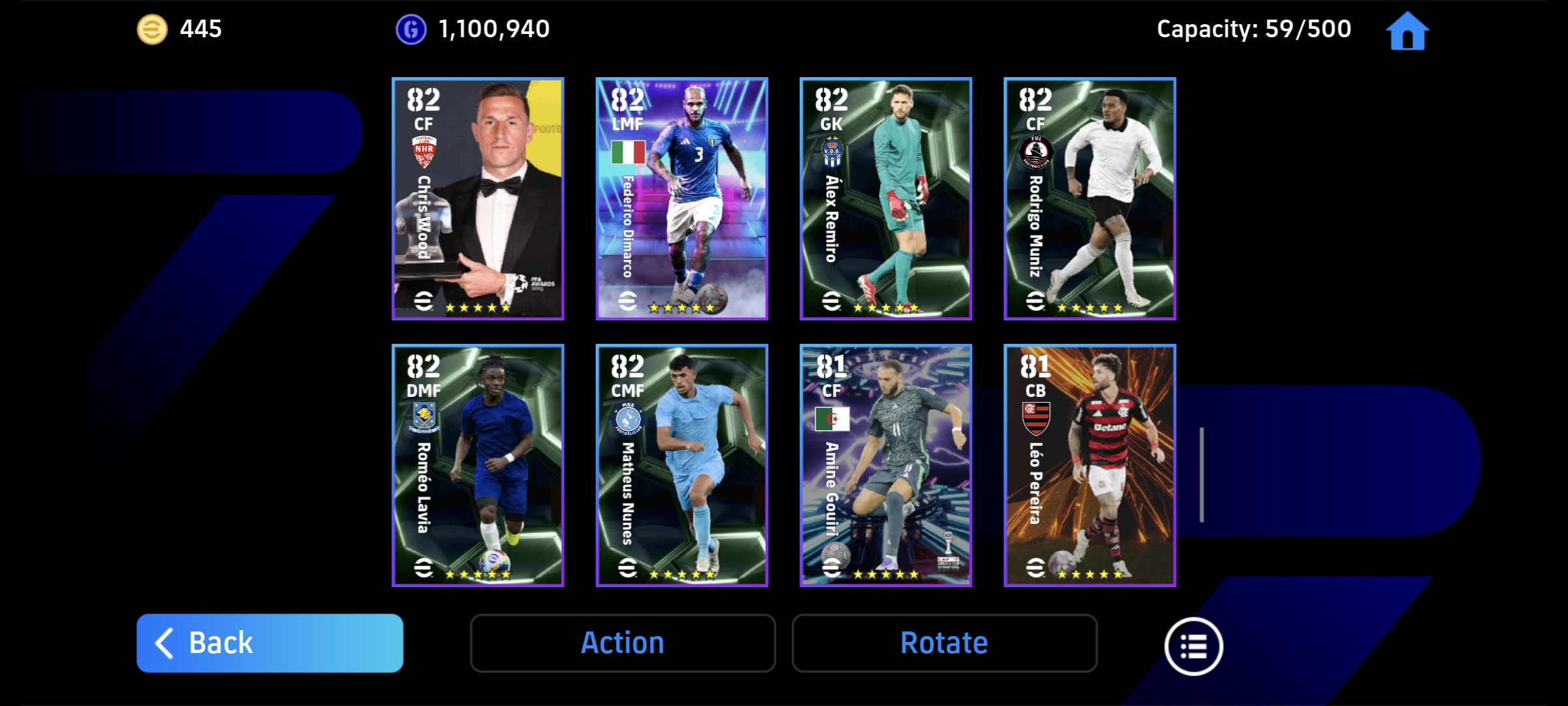Choose the Álex Remiro goalkeeper card
Image resolution: width=1568 pixels, height=706 pixels.
click(x=885, y=199)
